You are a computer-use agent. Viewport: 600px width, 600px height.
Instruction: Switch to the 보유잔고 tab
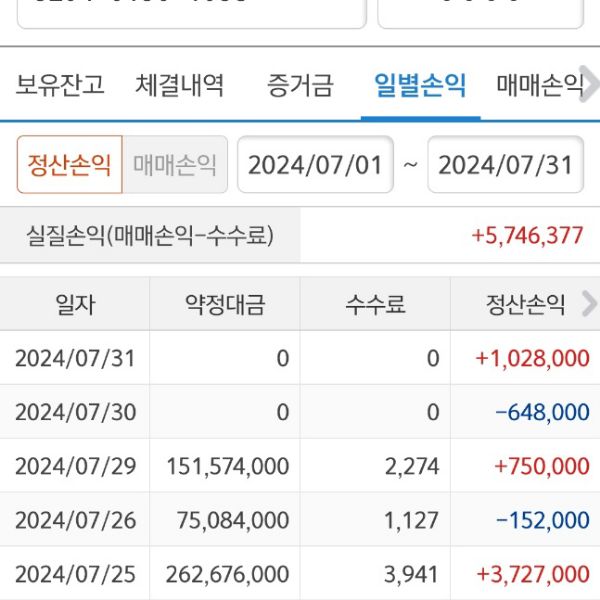tap(60, 86)
